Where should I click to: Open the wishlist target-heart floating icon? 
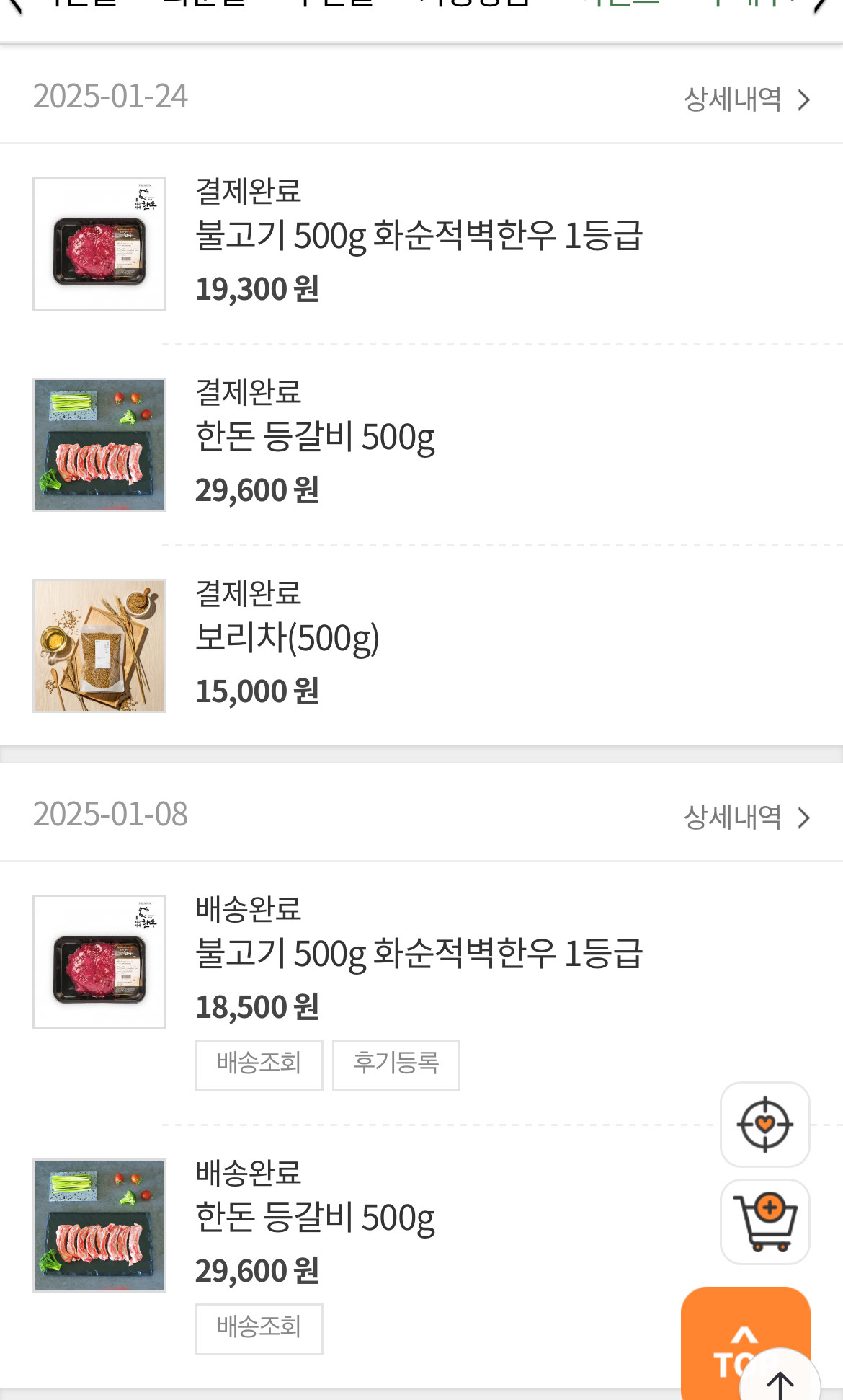[764, 1125]
